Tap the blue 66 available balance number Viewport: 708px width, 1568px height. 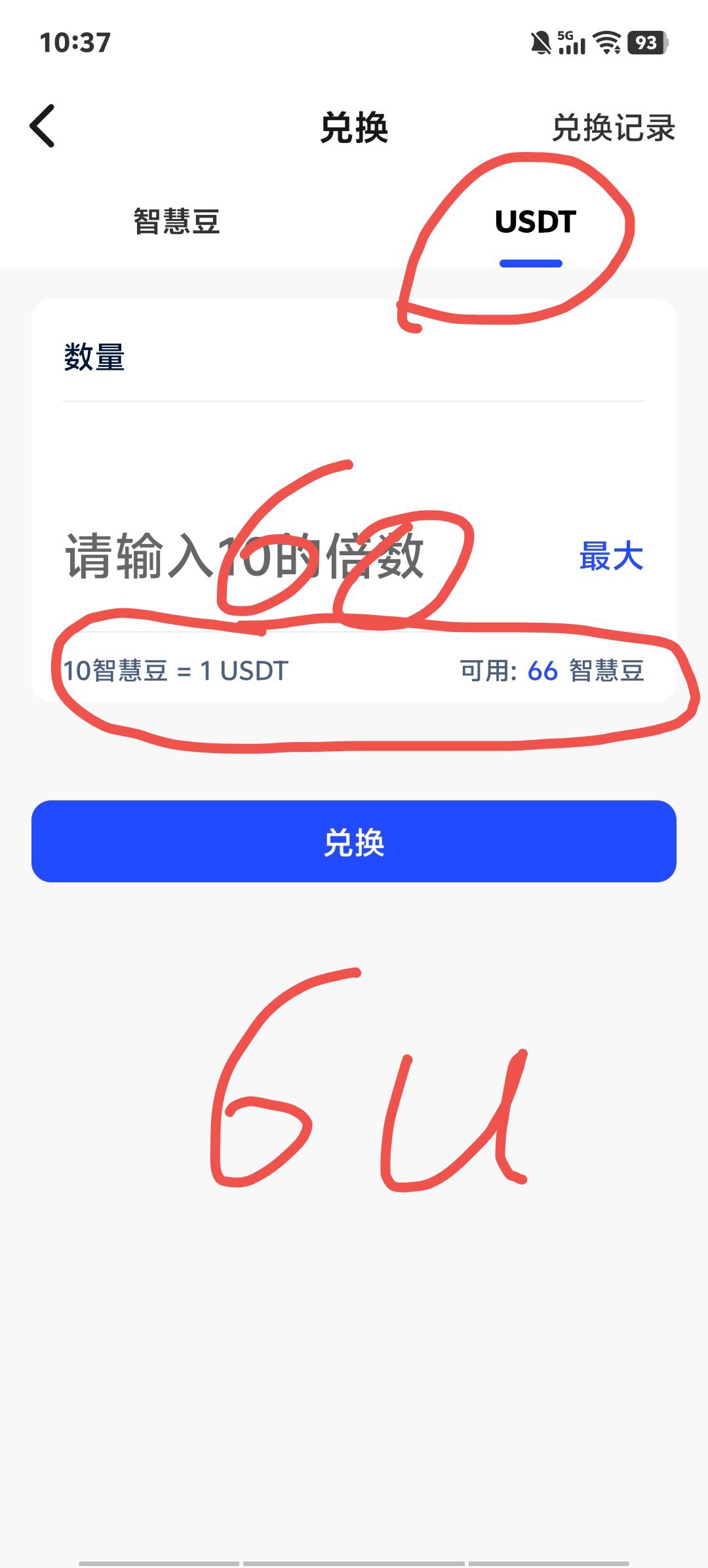tap(541, 670)
